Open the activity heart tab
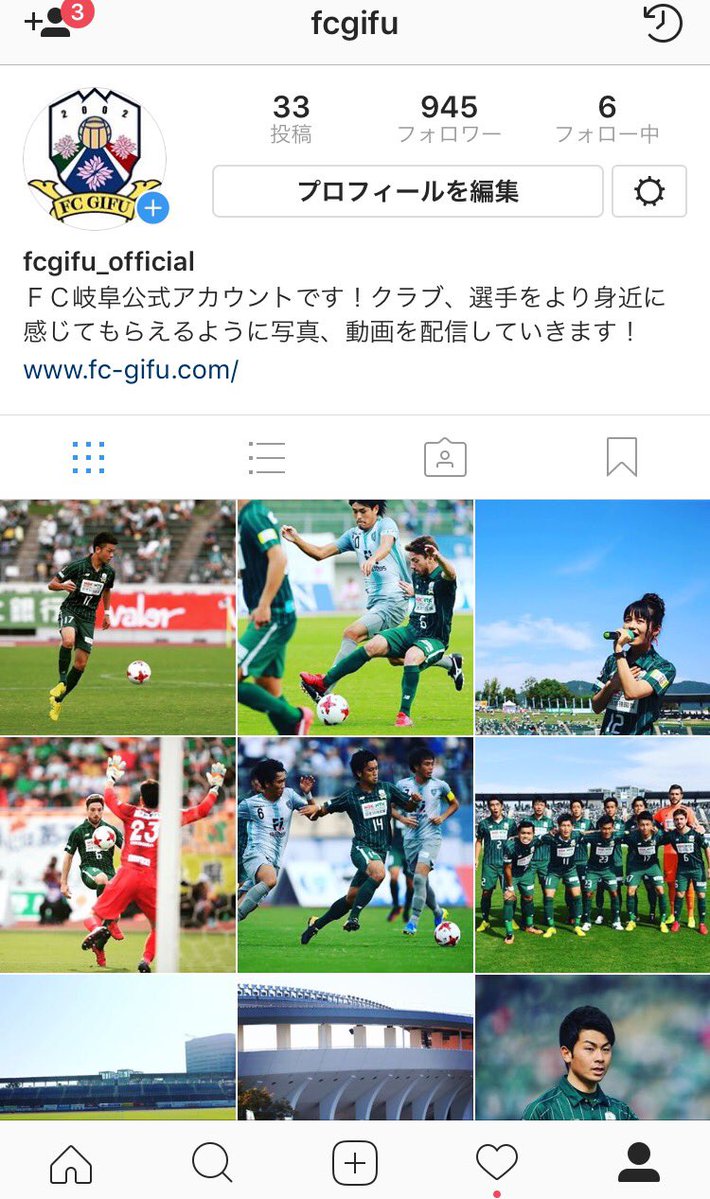The image size is (710, 1199). pos(496,1163)
